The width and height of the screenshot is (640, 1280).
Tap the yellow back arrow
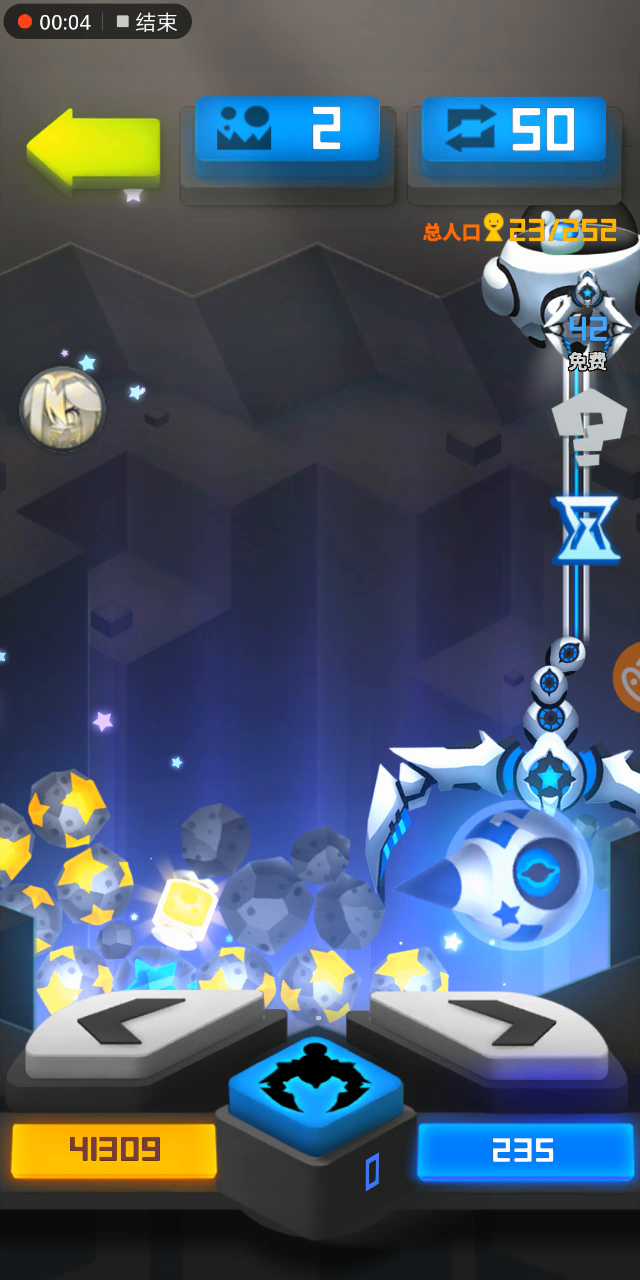[93, 148]
